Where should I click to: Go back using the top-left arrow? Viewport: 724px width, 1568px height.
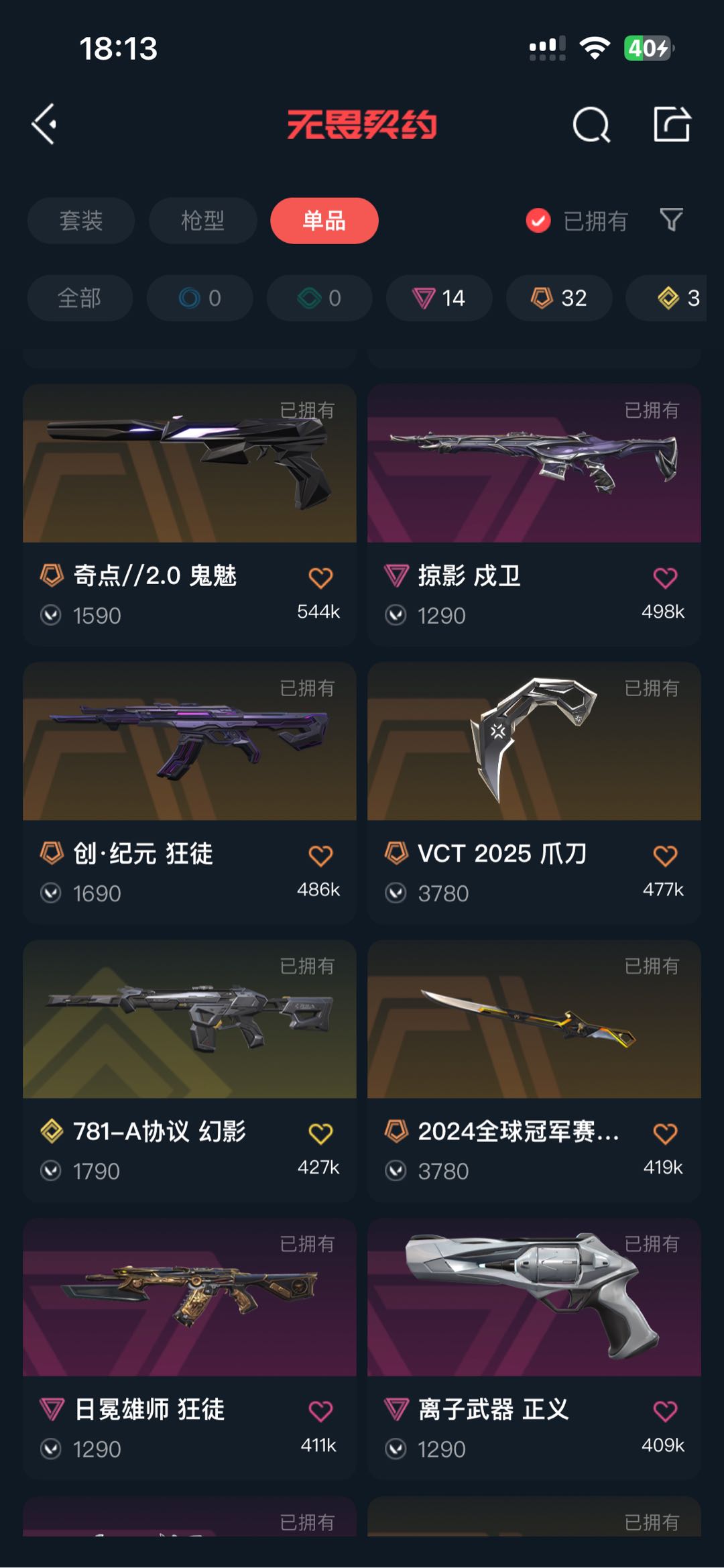[x=44, y=124]
